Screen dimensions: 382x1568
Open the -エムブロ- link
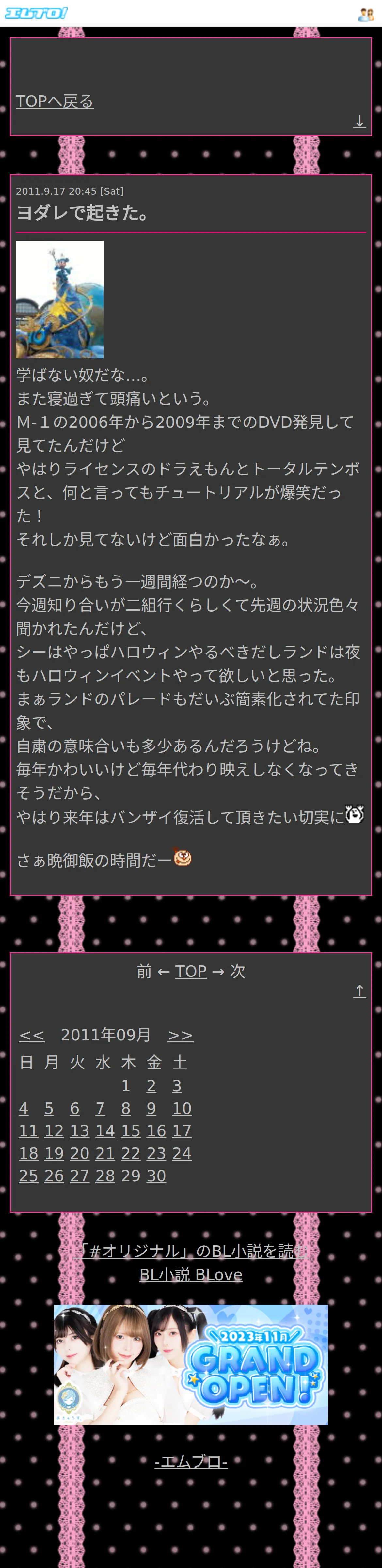tap(191, 1462)
